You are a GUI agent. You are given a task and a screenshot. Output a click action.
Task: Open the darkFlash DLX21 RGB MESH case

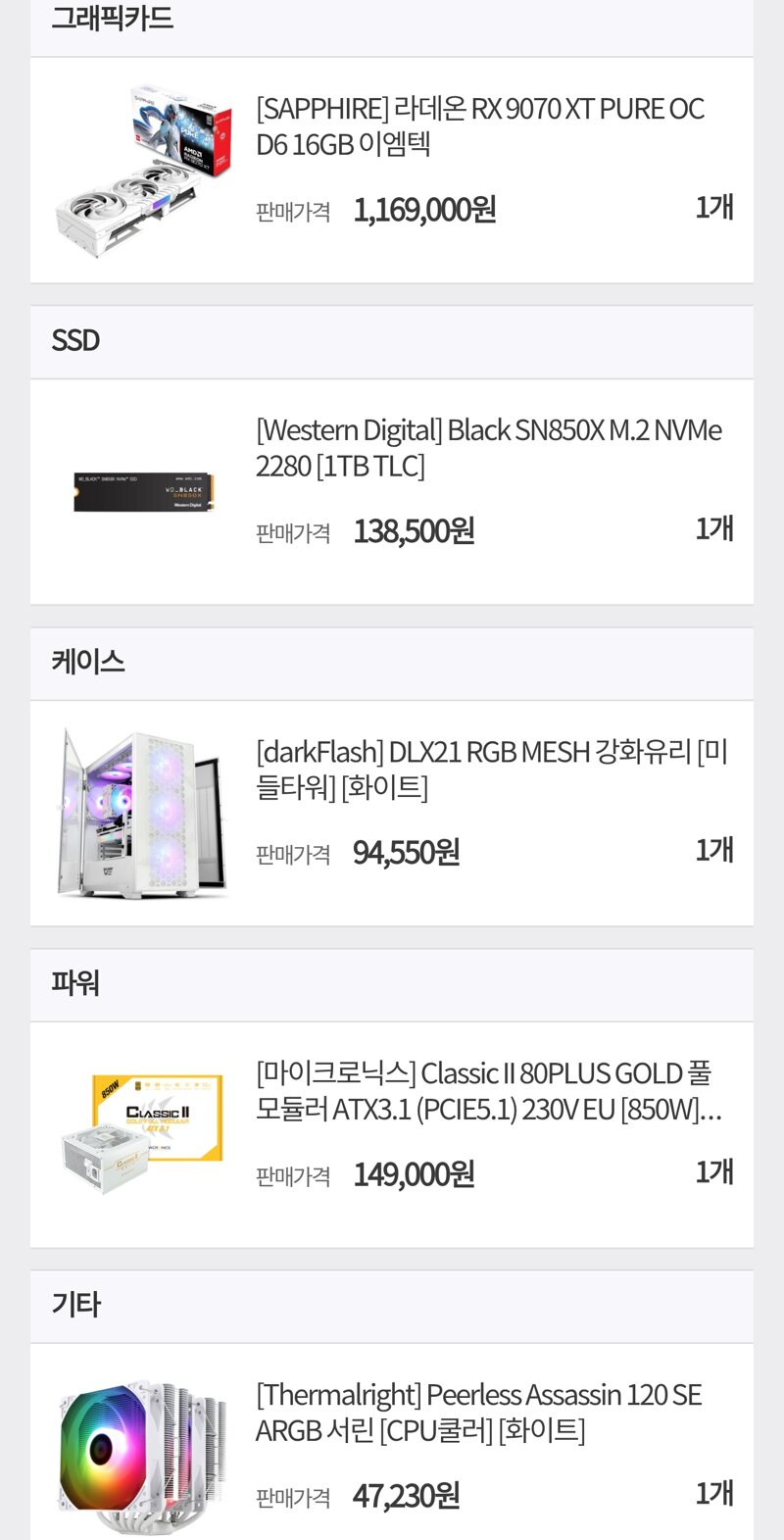[492, 770]
